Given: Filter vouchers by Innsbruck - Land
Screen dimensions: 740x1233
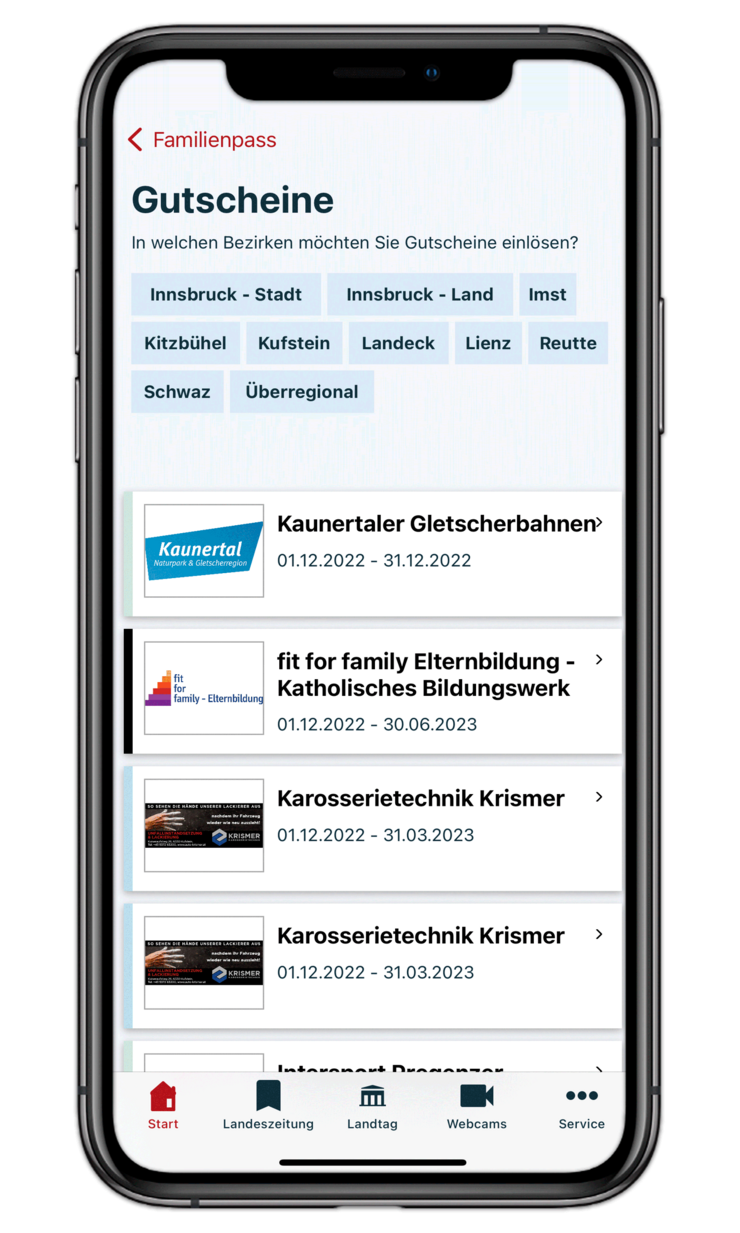Looking at the screenshot, I should click(x=419, y=294).
